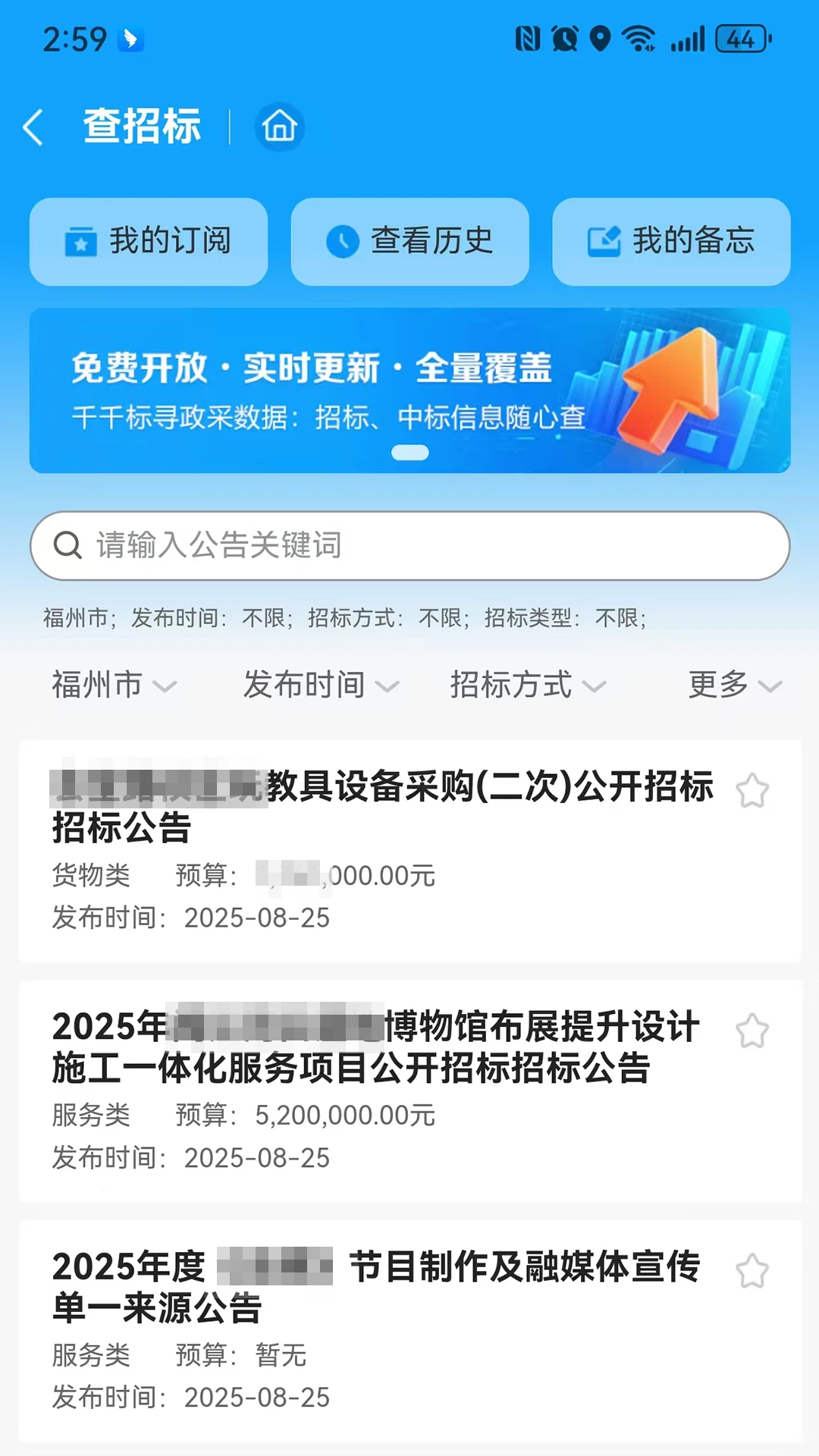819x1456 pixels.
Task: Select the 查看历史 button
Action: (409, 241)
